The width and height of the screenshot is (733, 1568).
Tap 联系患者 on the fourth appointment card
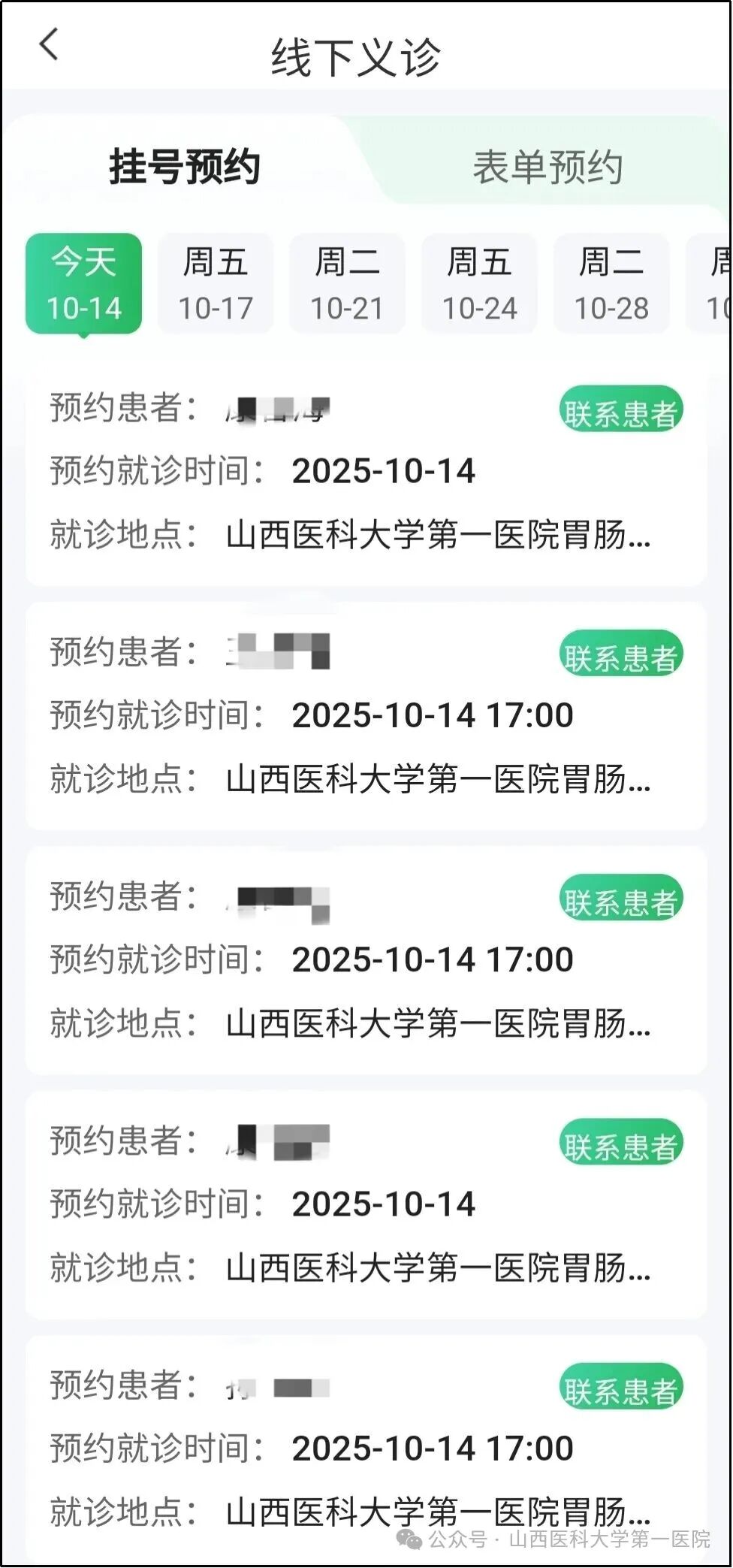tap(622, 1141)
